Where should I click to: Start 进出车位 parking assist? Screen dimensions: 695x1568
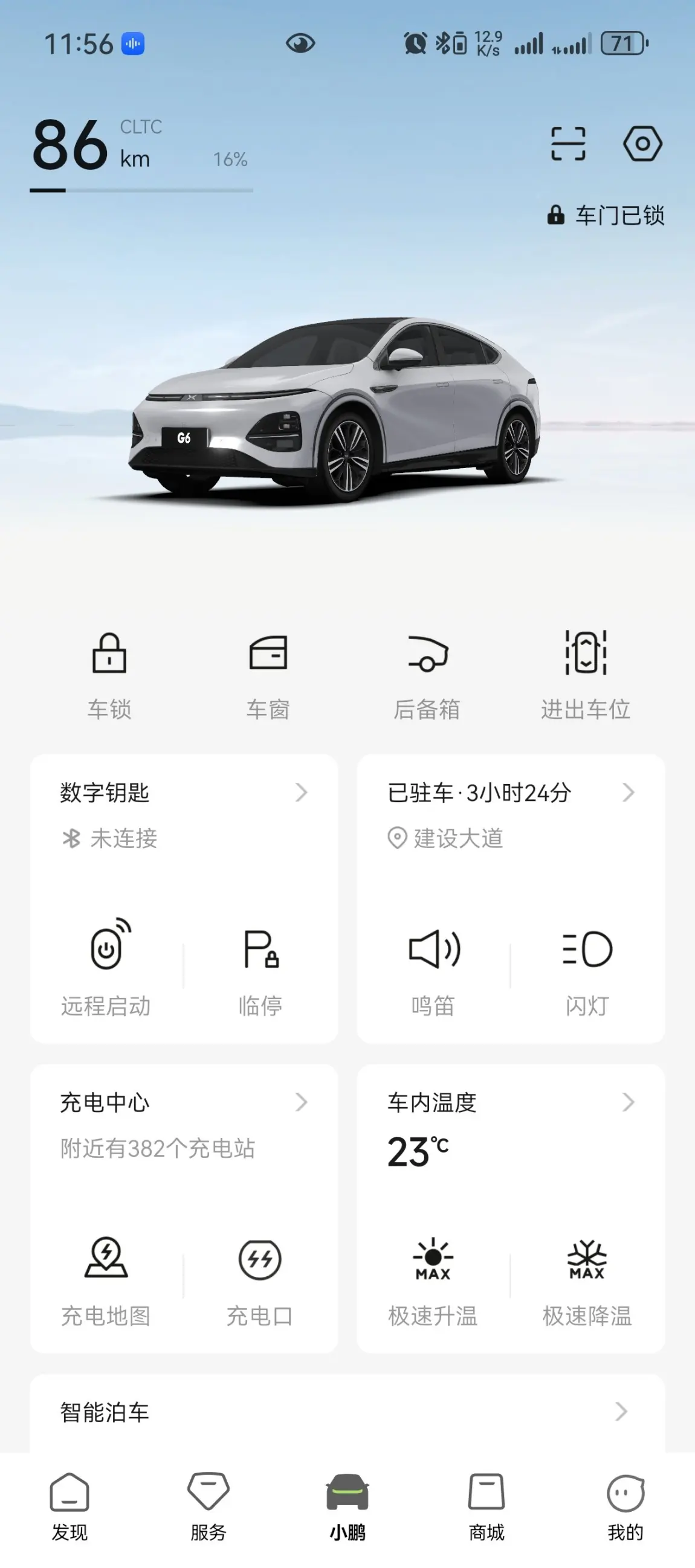[586, 677]
